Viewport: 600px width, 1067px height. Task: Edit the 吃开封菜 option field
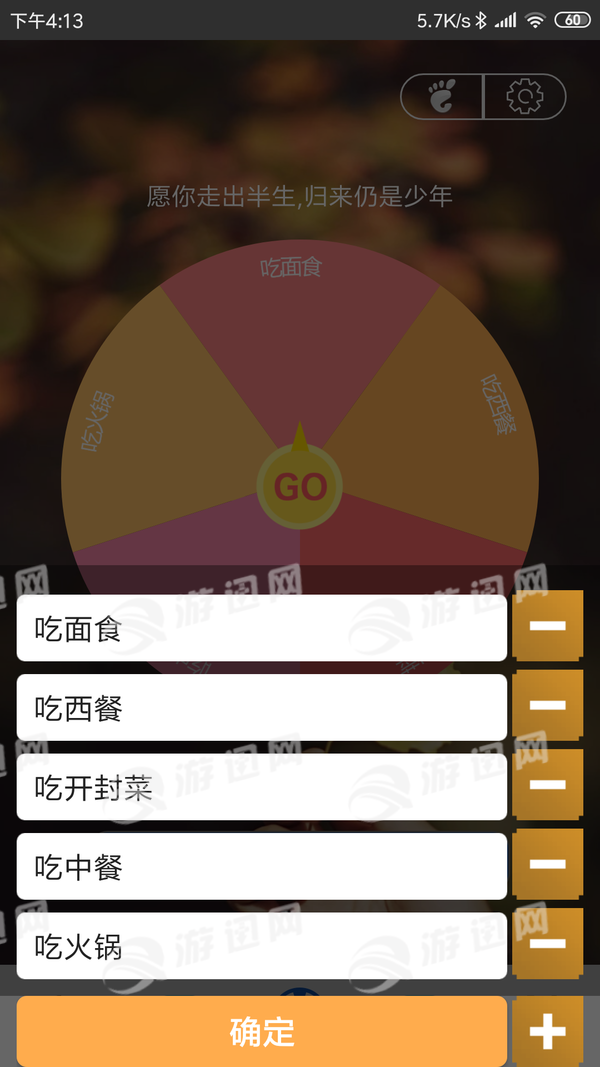click(261, 787)
